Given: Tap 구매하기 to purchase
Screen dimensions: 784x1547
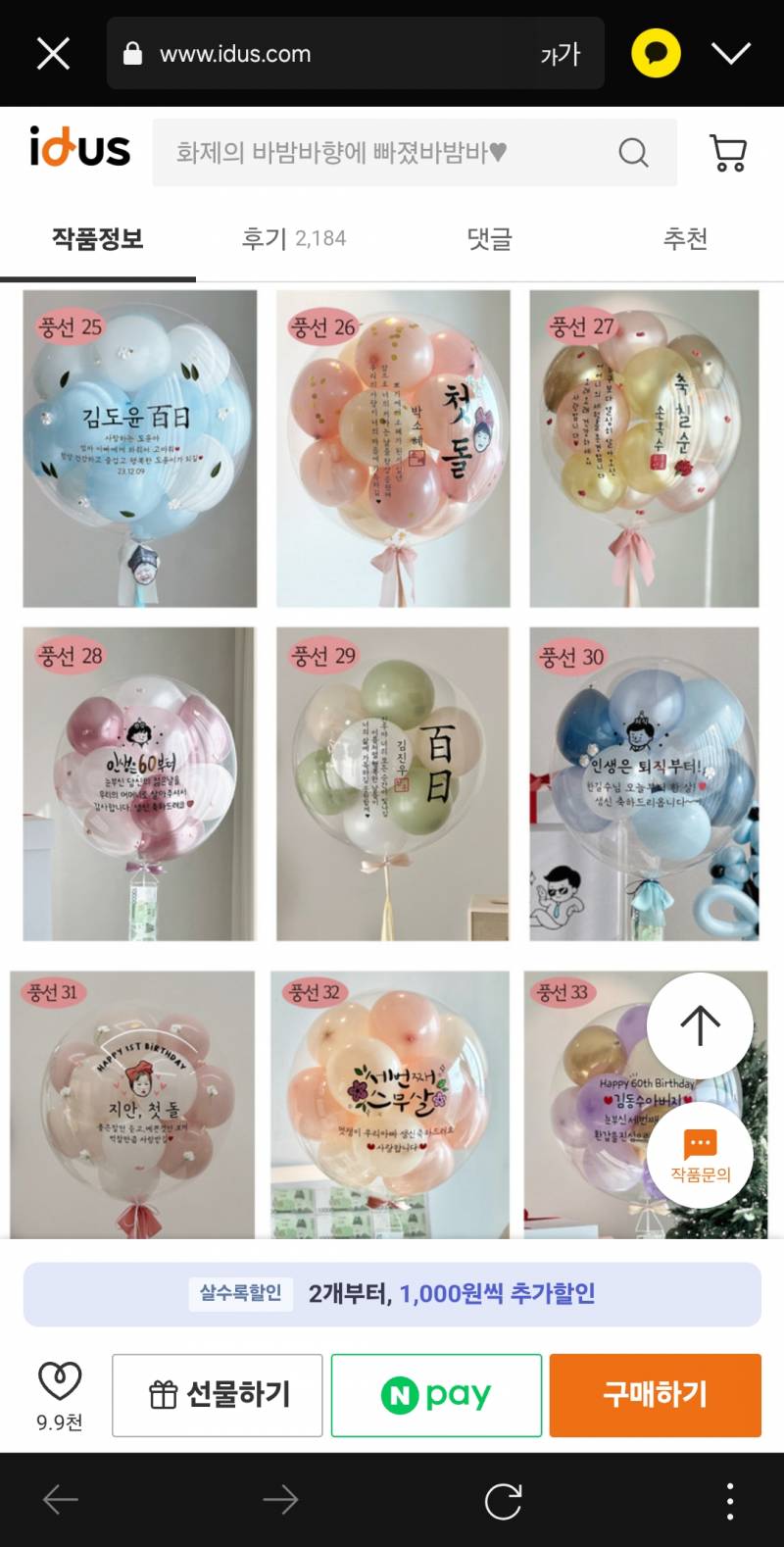Looking at the screenshot, I should coord(655,1395).
